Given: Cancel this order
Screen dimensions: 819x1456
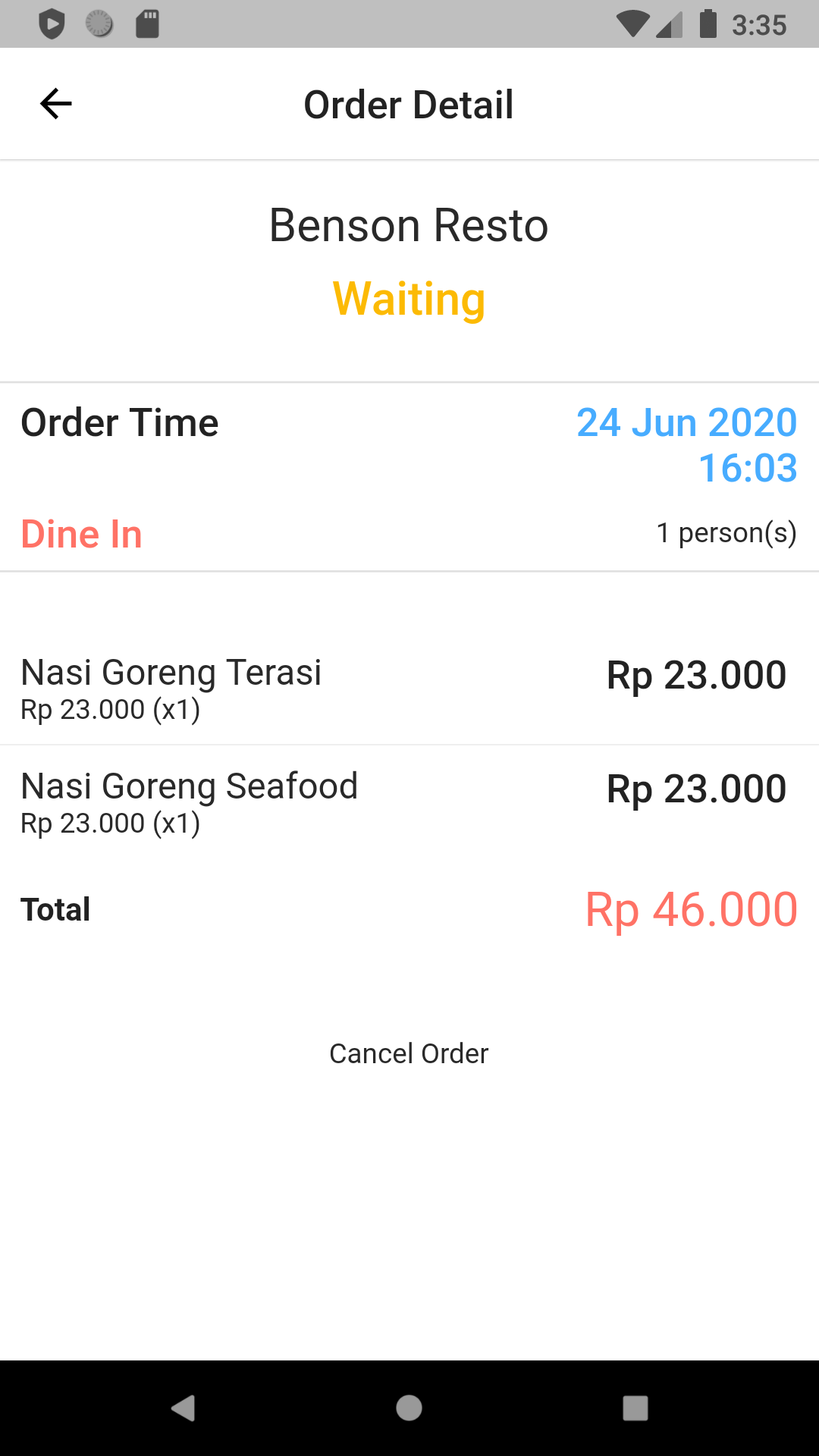Looking at the screenshot, I should [409, 1053].
